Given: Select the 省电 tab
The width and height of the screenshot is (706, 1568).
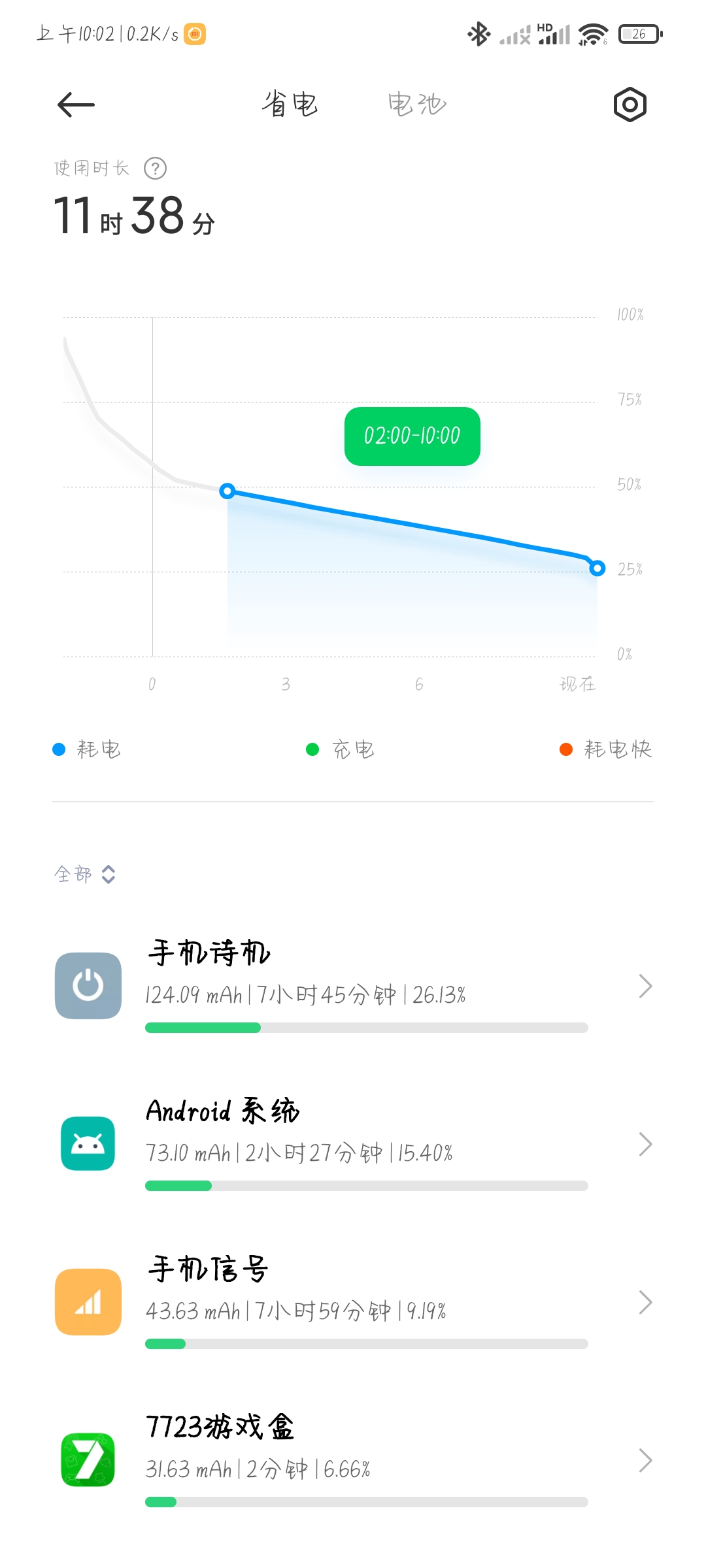Looking at the screenshot, I should tap(290, 105).
